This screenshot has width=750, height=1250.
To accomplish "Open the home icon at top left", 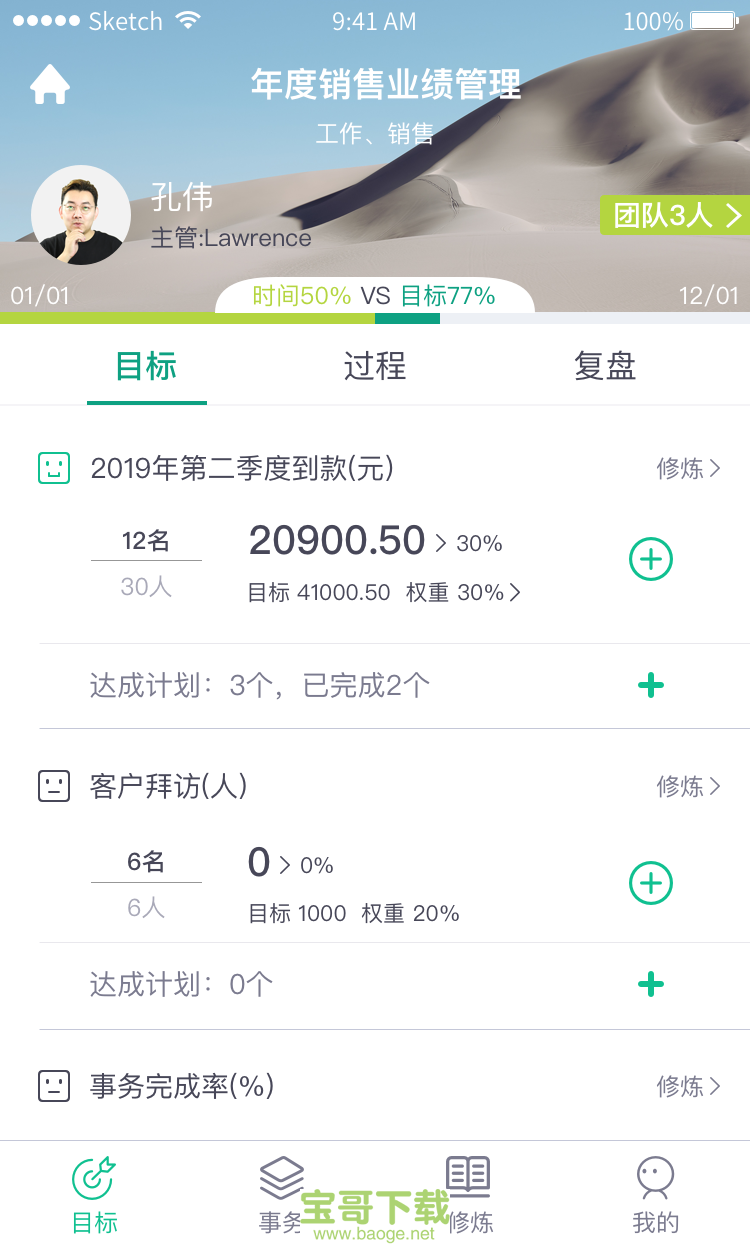I will [48, 84].
